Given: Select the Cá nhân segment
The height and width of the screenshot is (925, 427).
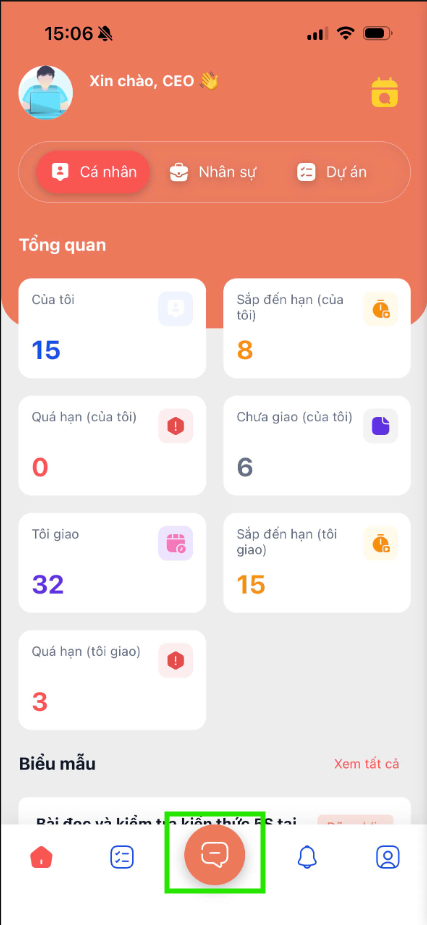Looking at the screenshot, I should [x=93, y=172].
